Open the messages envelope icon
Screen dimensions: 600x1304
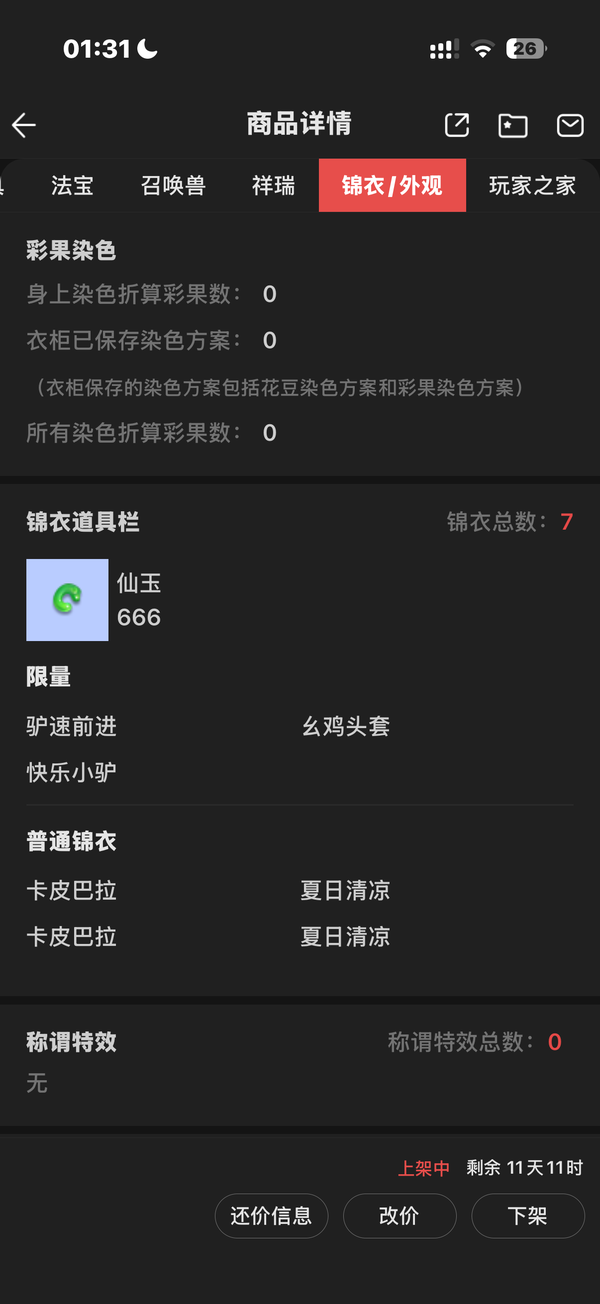pyautogui.click(x=570, y=125)
